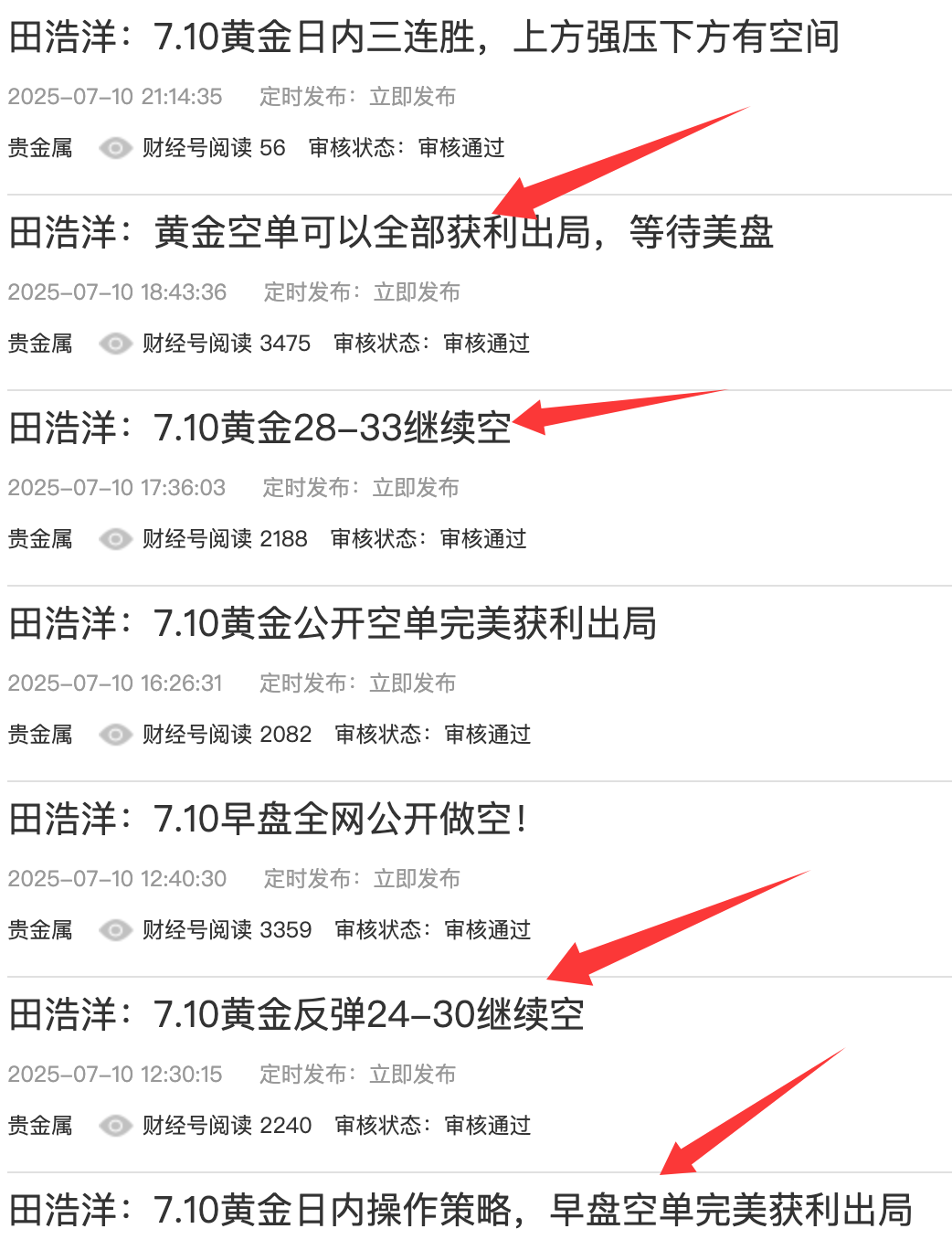View the article 7.10早盘全网公开做空
Screen dimensions: 952x1250
269,820
